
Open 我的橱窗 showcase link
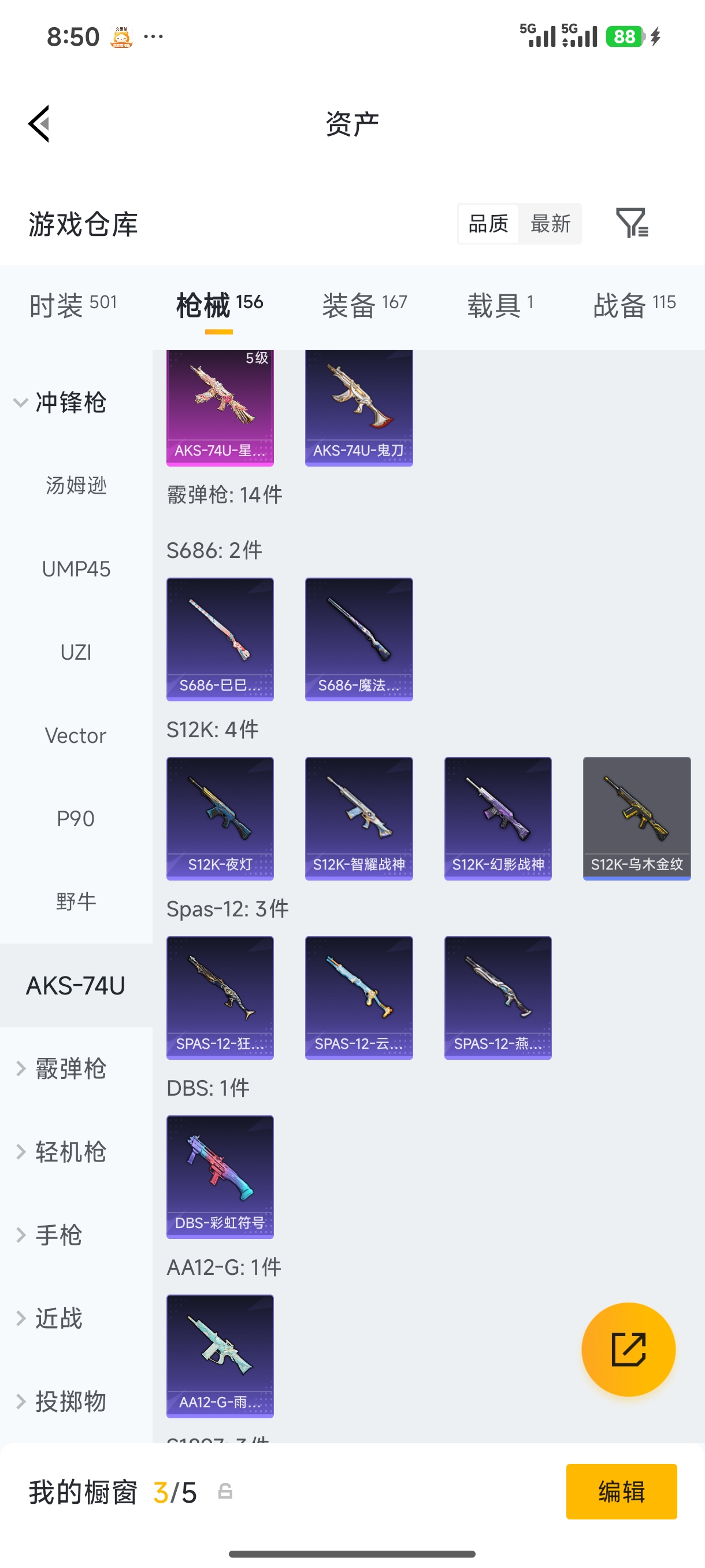(x=82, y=1492)
